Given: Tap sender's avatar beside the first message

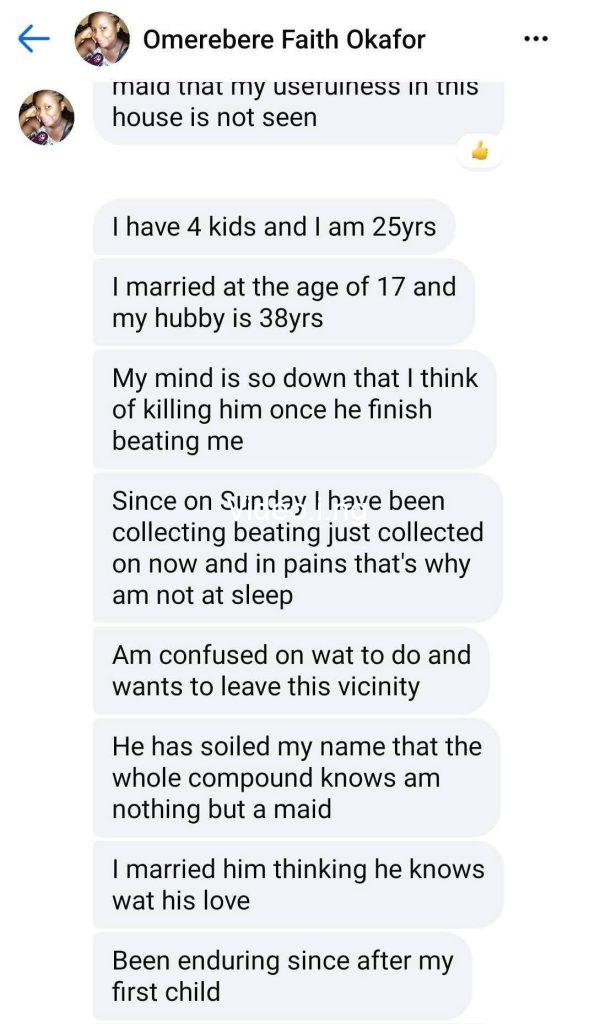Looking at the screenshot, I should point(46,118).
